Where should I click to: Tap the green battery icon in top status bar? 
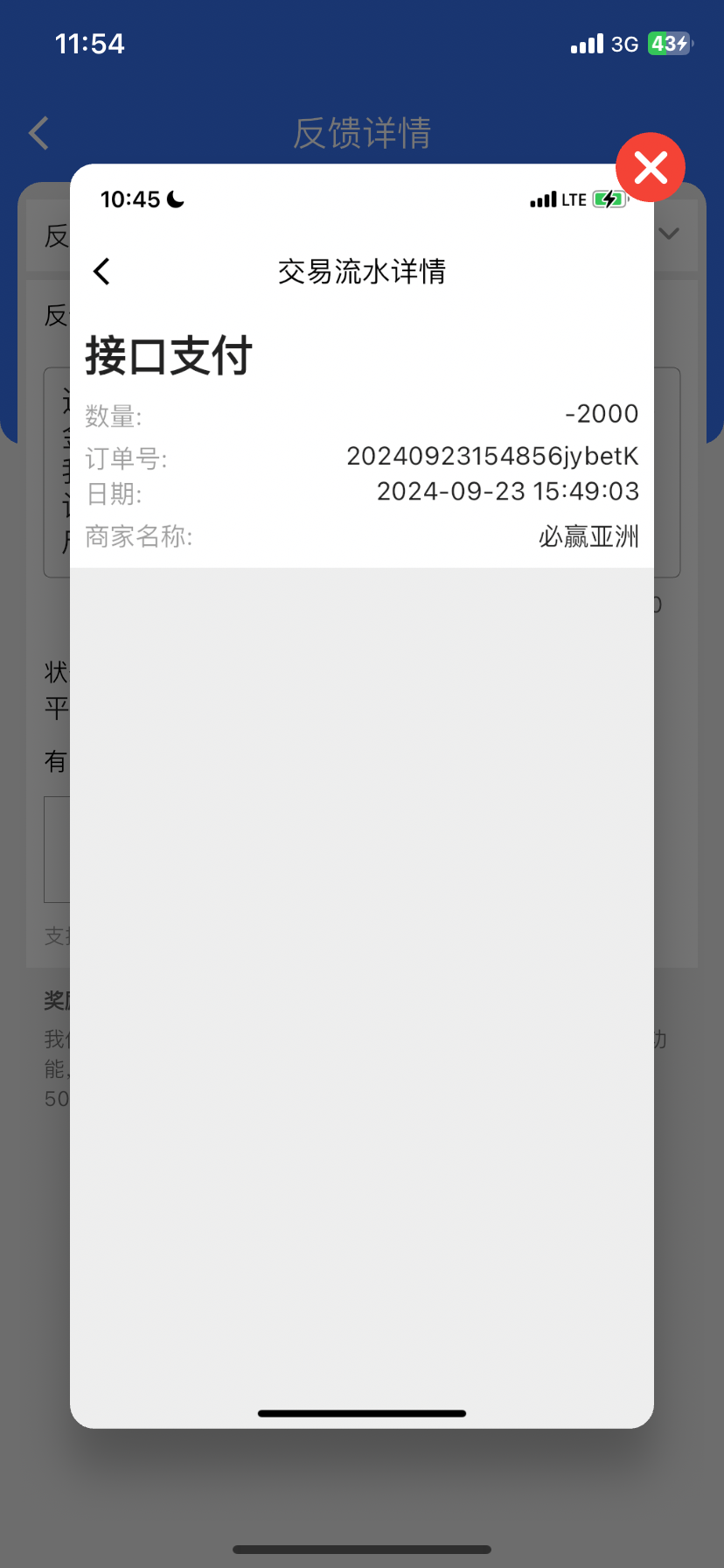666,43
